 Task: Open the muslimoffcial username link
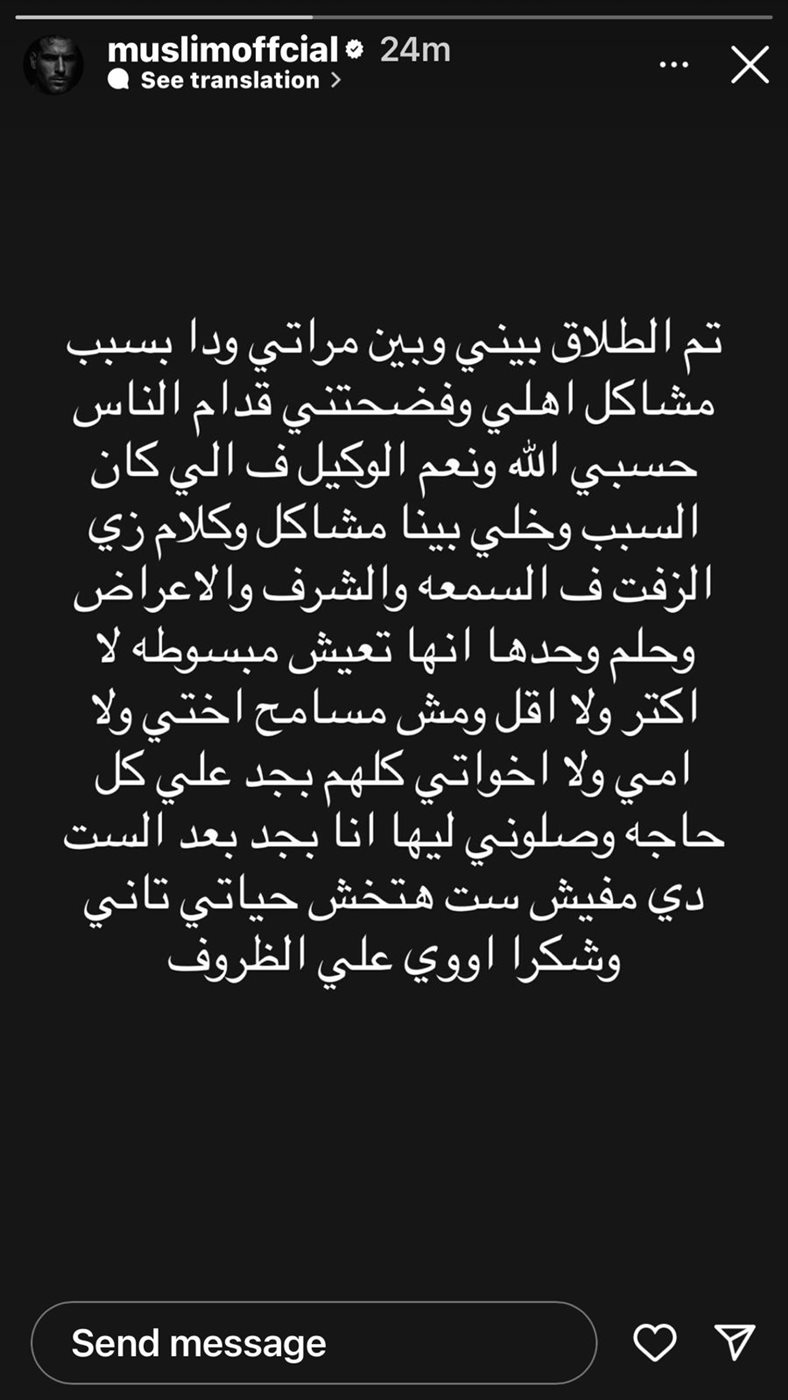point(222,49)
